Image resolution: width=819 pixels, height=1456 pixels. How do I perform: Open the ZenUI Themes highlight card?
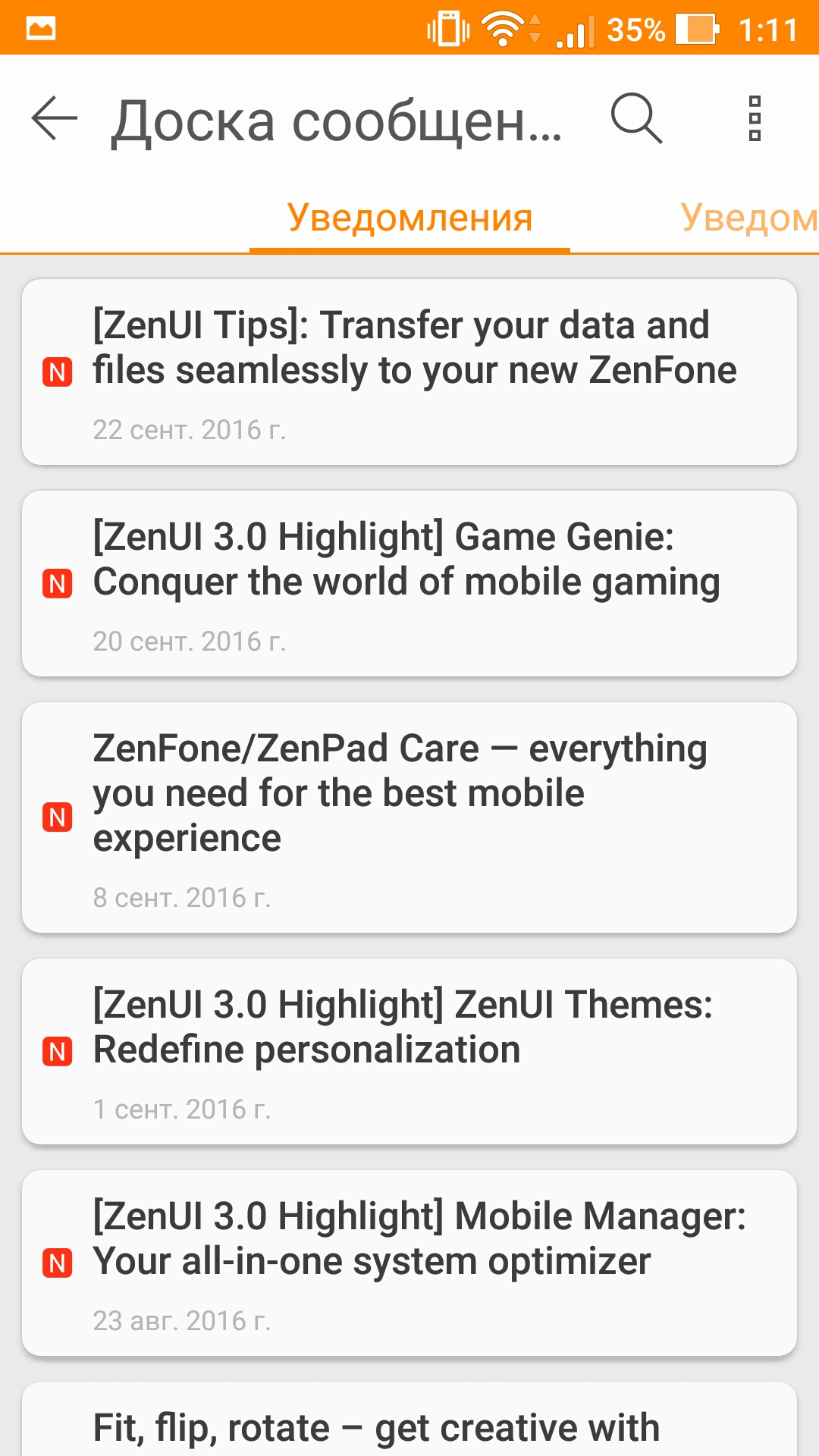409,1052
